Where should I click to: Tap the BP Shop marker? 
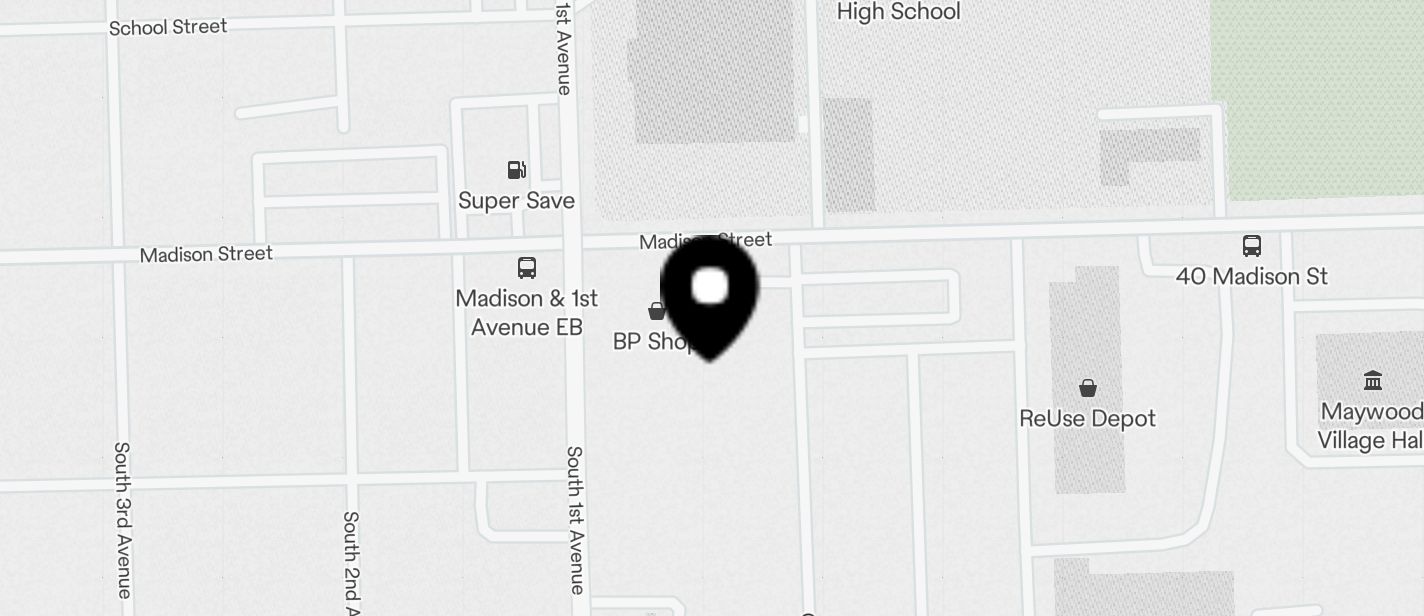(x=657, y=312)
